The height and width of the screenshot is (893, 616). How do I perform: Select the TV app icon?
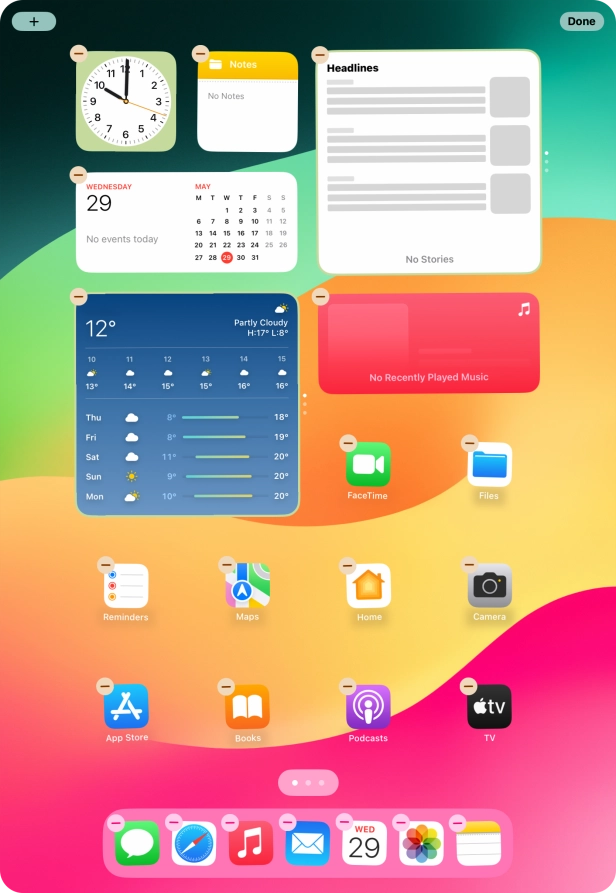click(489, 707)
